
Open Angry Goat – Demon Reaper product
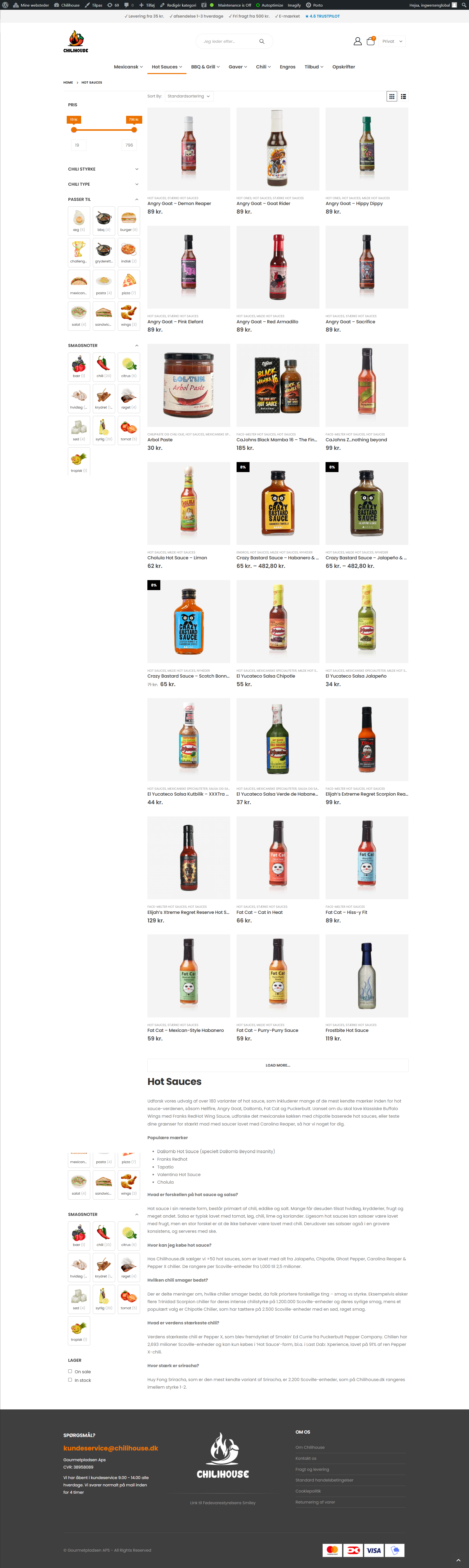click(179, 204)
